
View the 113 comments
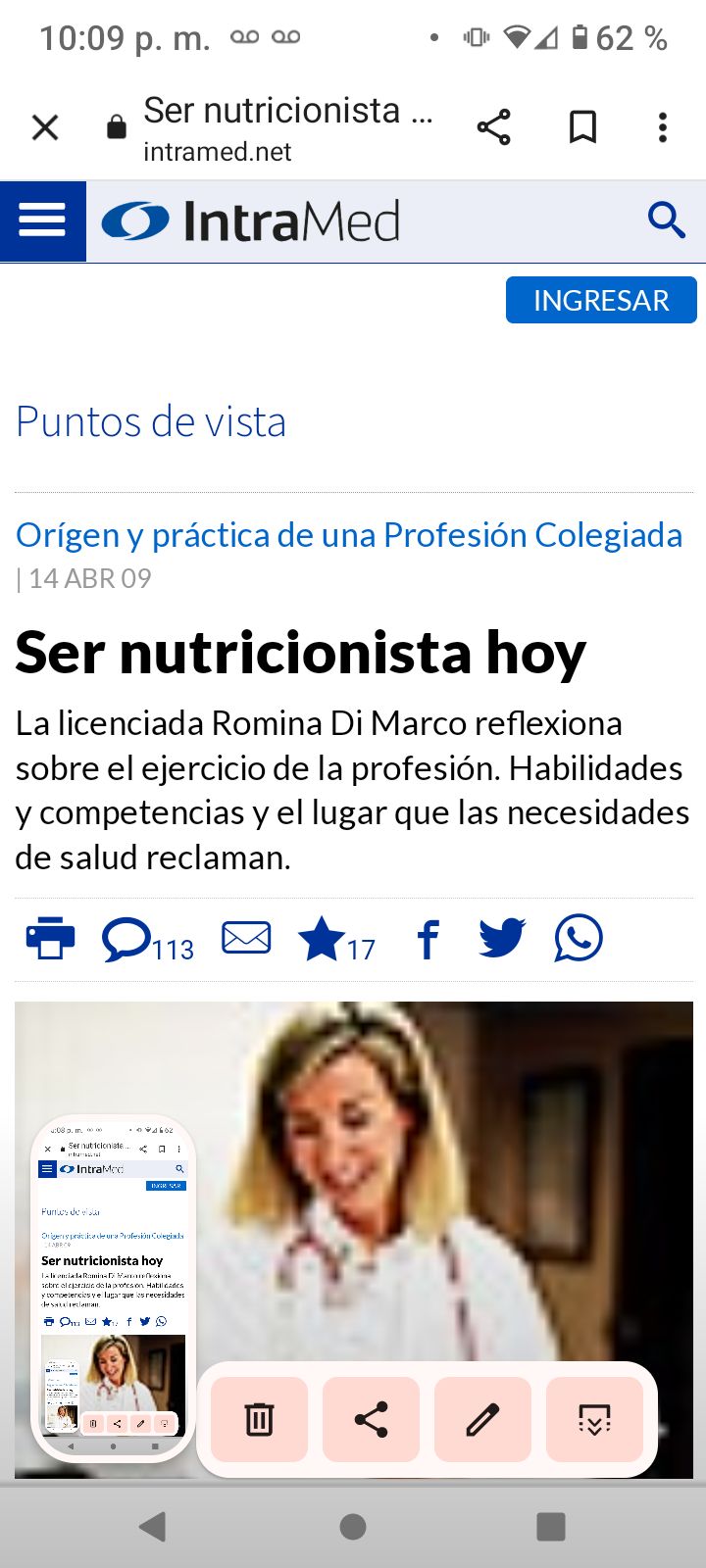coord(147,940)
